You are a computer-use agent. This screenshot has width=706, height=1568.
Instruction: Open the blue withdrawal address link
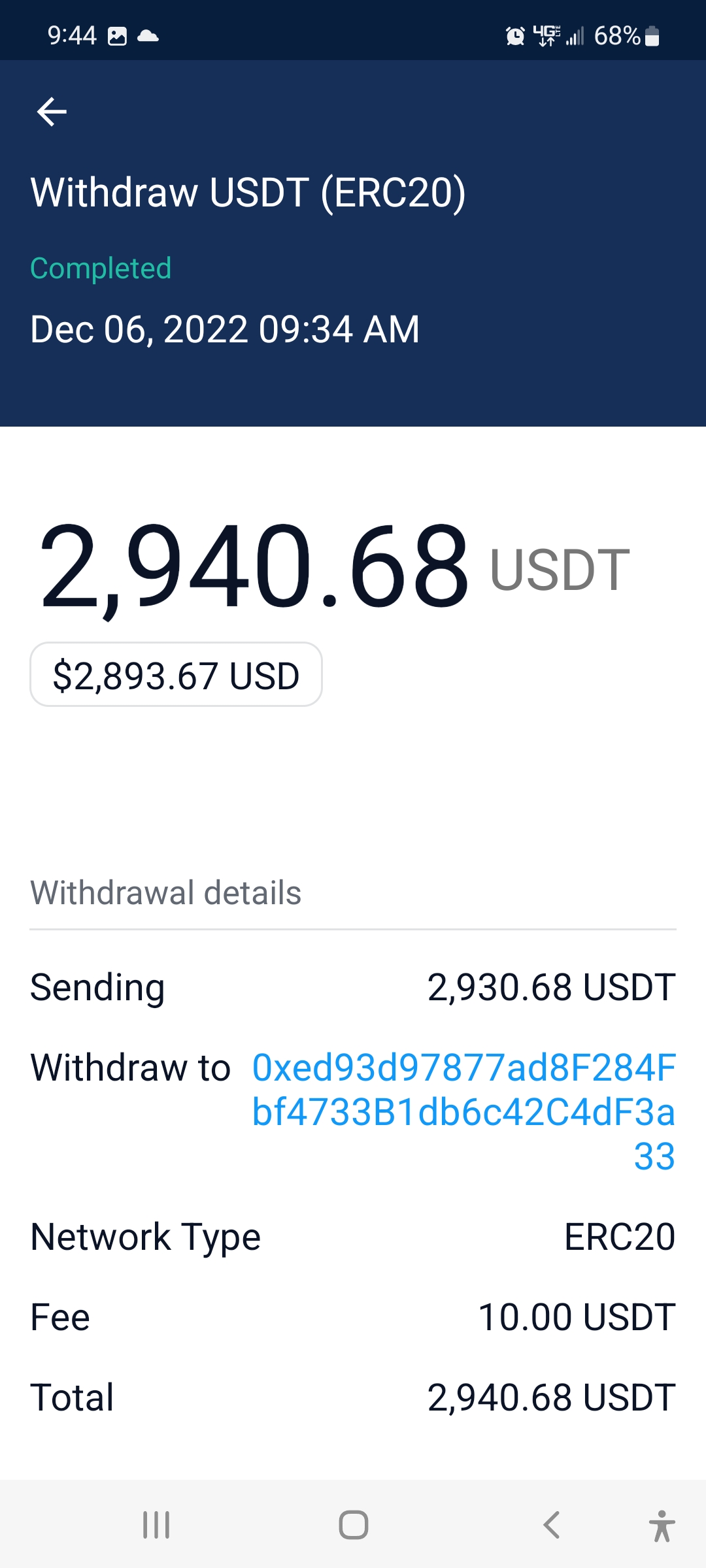click(x=463, y=1111)
